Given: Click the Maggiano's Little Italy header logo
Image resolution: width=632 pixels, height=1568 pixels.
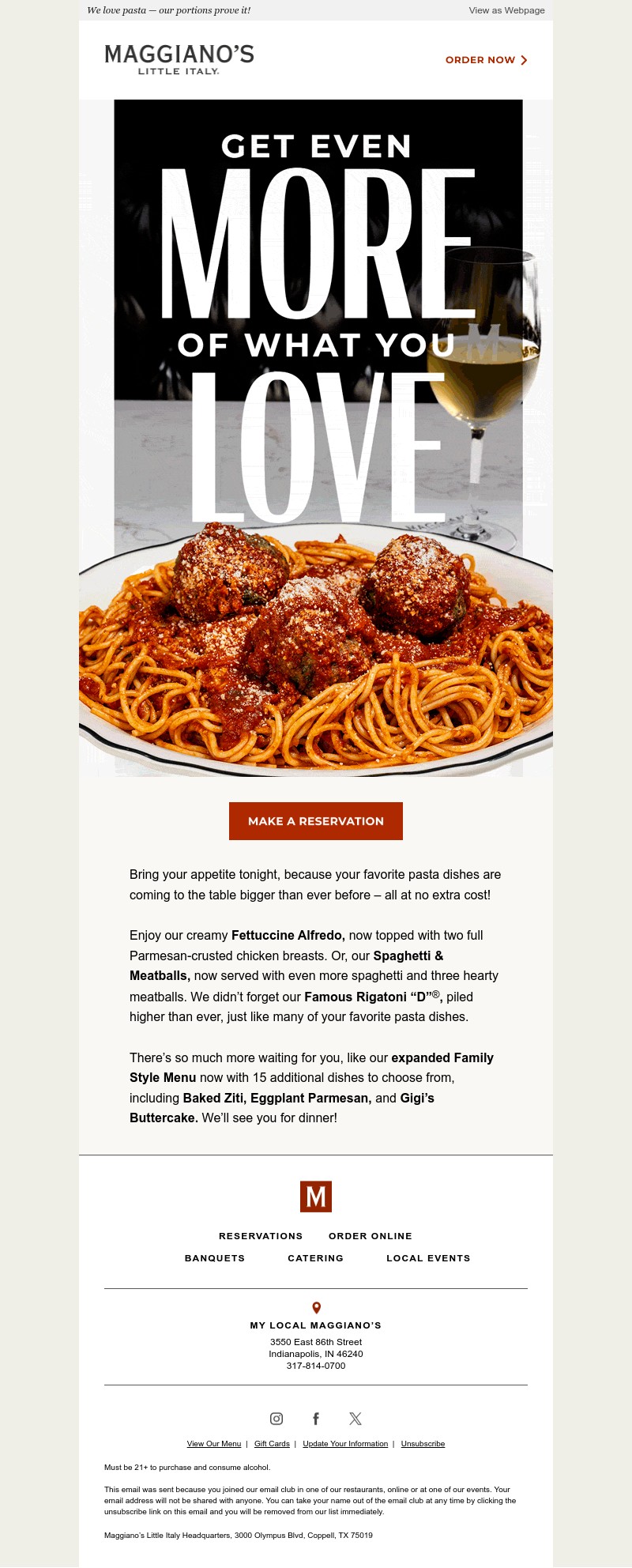Looking at the screenshot, I should click(178, 60).
